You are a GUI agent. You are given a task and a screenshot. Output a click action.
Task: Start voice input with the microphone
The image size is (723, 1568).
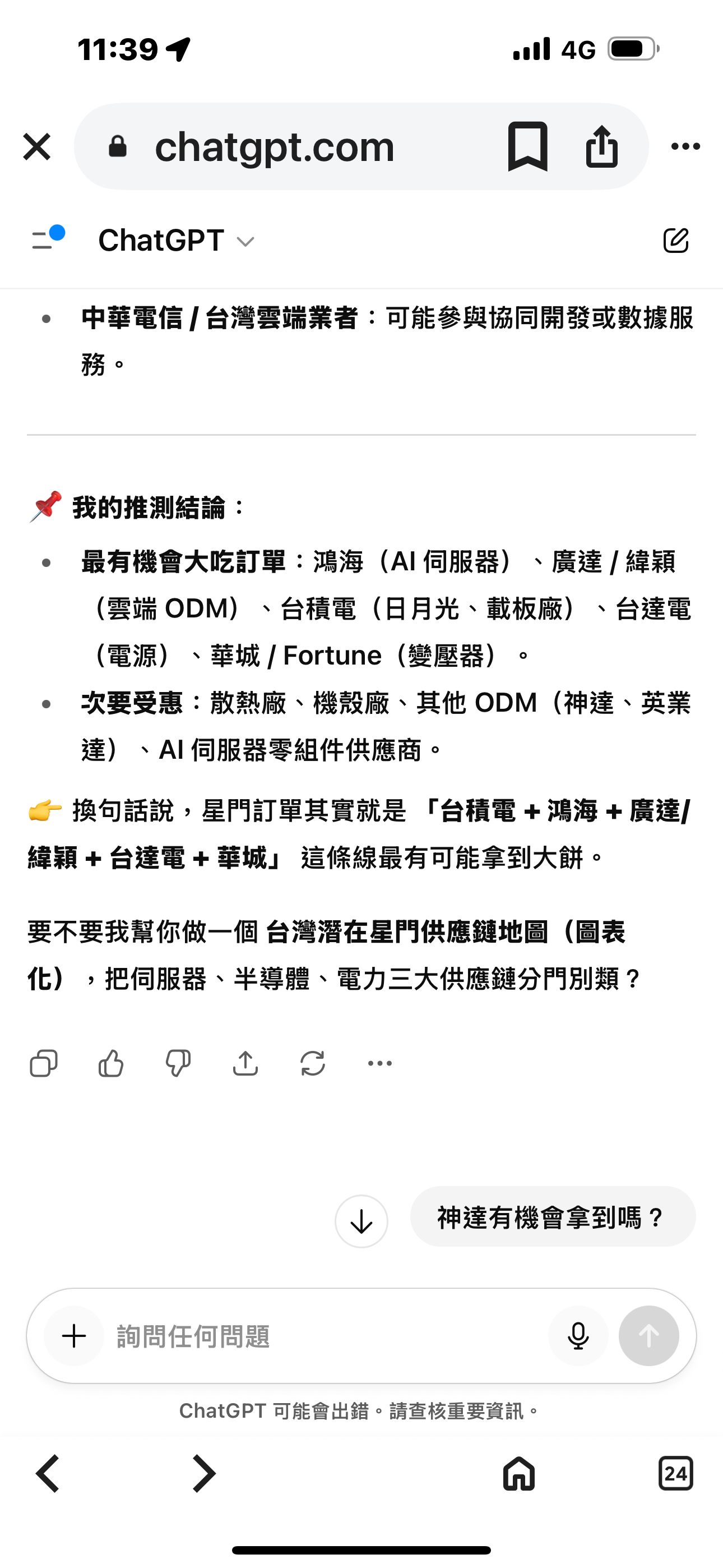[x=578, y=1336]
